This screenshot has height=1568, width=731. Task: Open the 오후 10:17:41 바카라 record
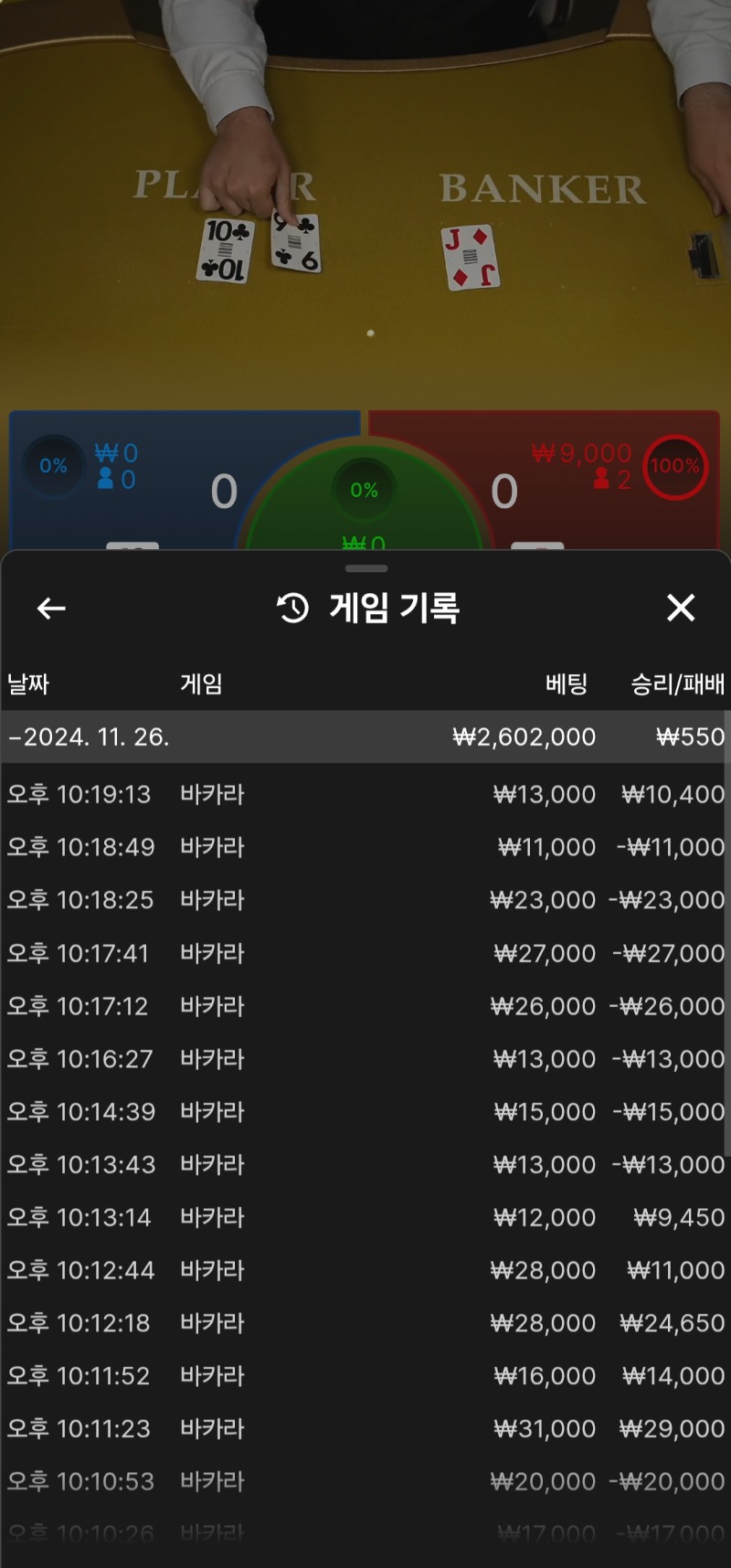pyautogui.click(x=365, y=953)
